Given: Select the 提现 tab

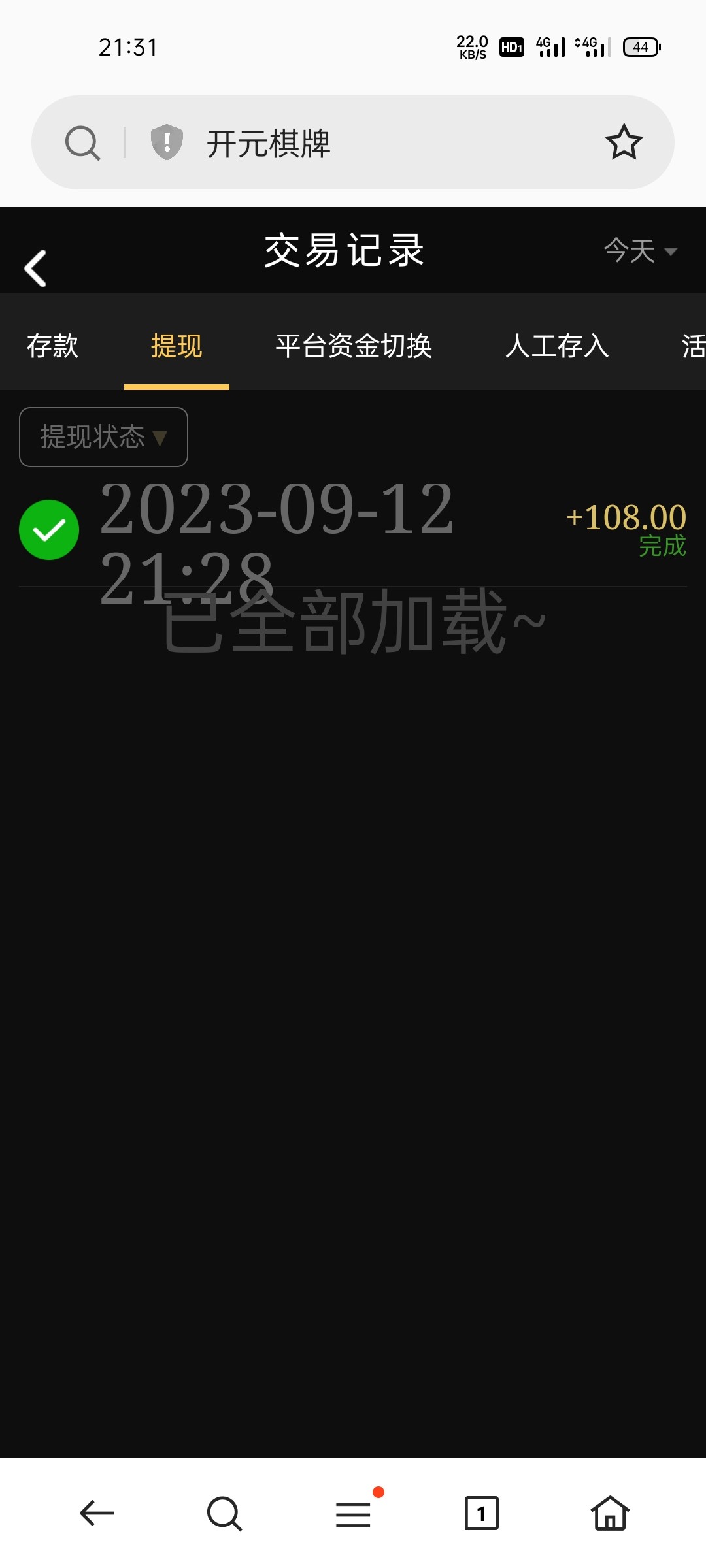Looking at the screenshot, I should tap(176, 346).
